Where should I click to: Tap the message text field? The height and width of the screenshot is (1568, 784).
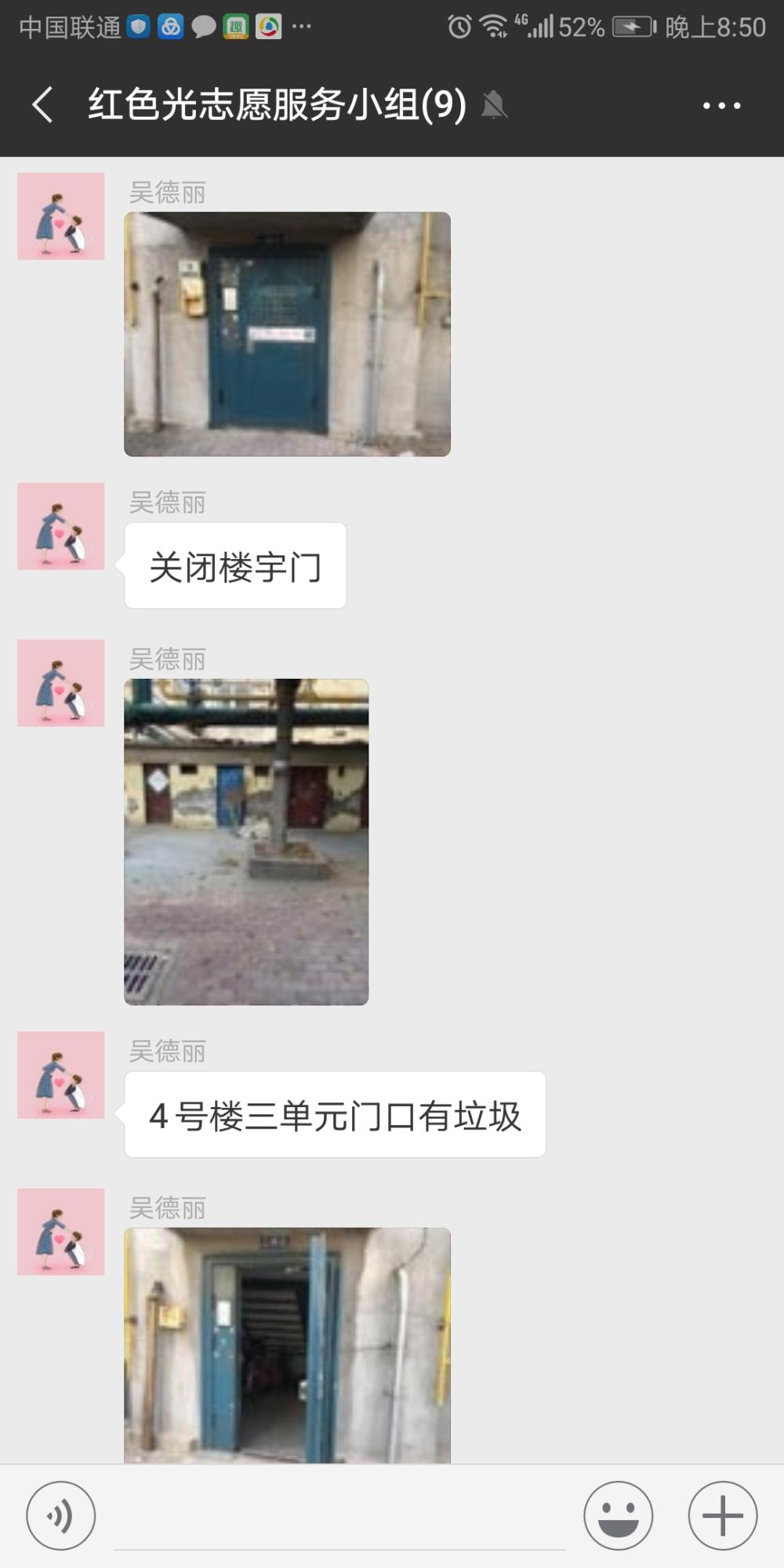339,1517
